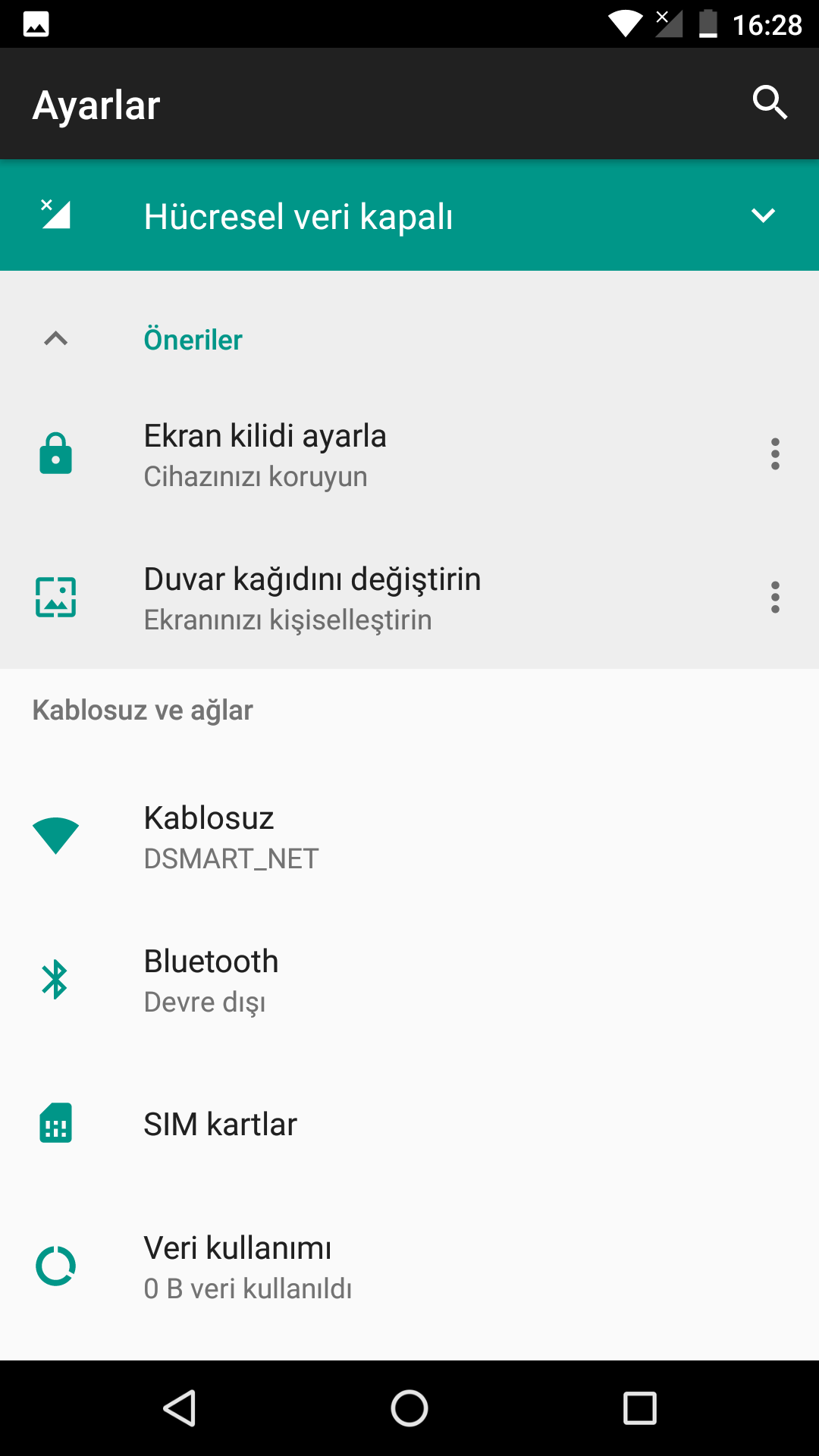The width and height of the screenshot is (819, 1456).
Task: Collapse the Öneriler section
Action: click(x=56, y=339)
